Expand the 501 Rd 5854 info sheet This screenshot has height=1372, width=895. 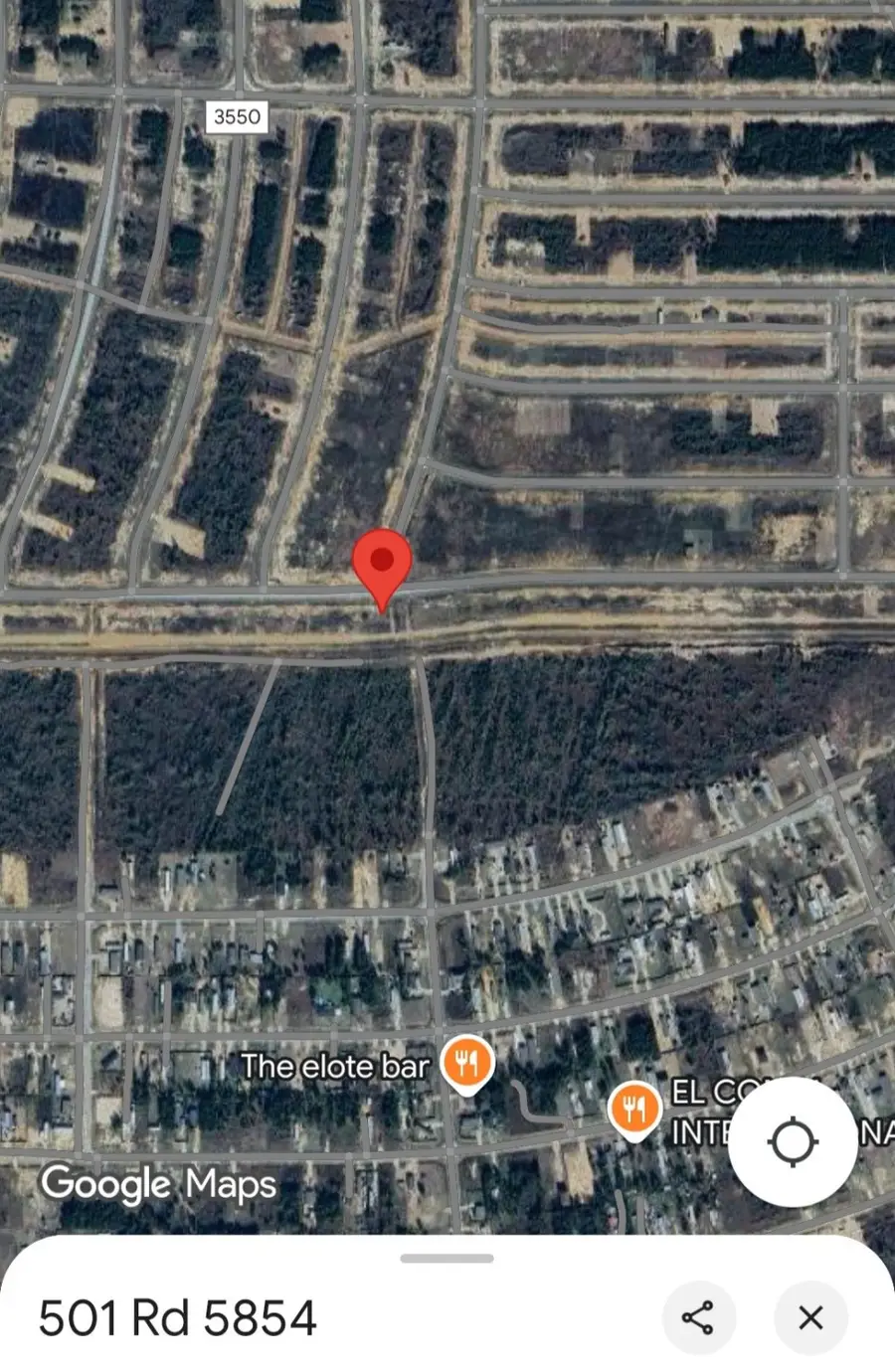click(447, 1259)
